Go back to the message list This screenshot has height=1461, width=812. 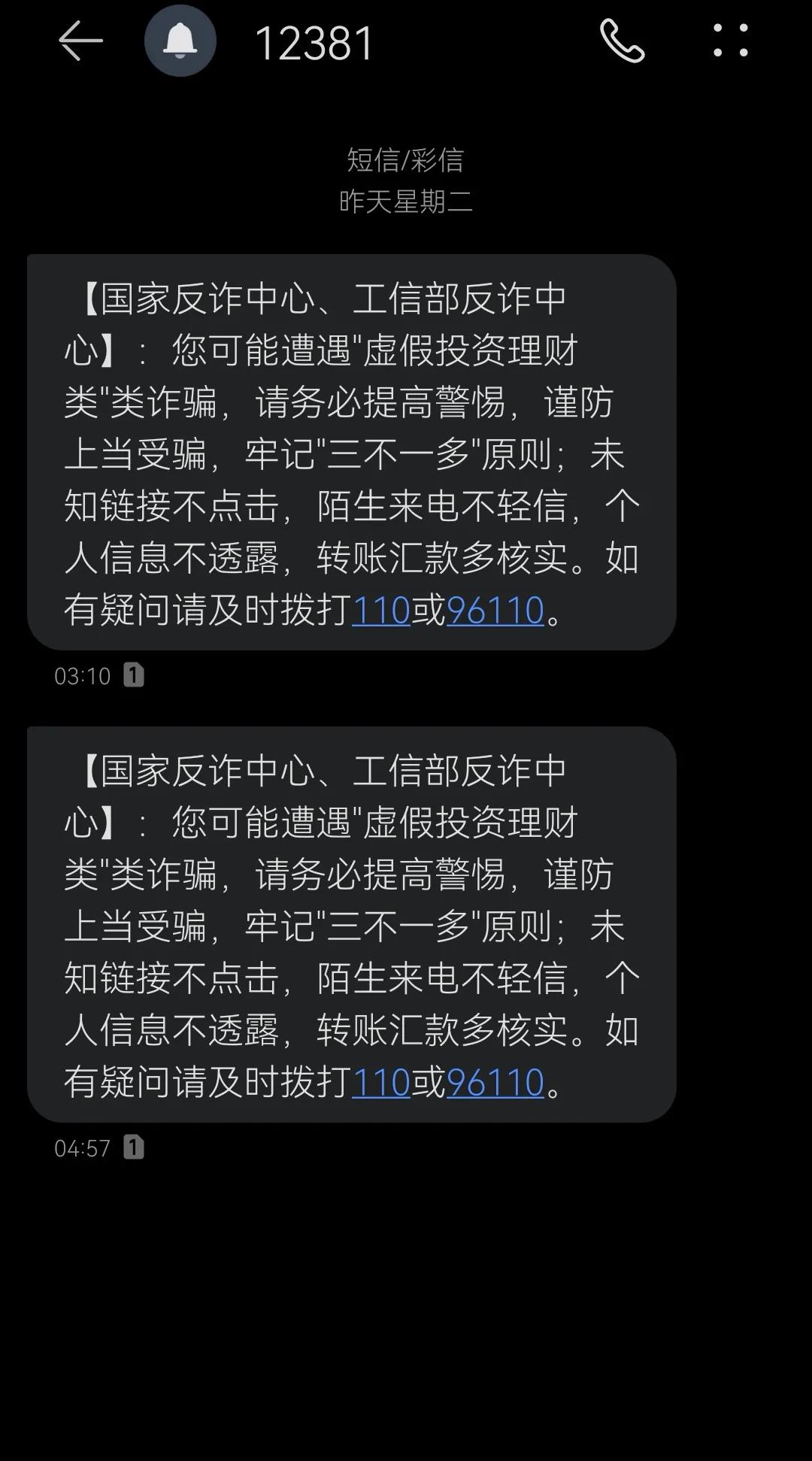tap(80, 41)
